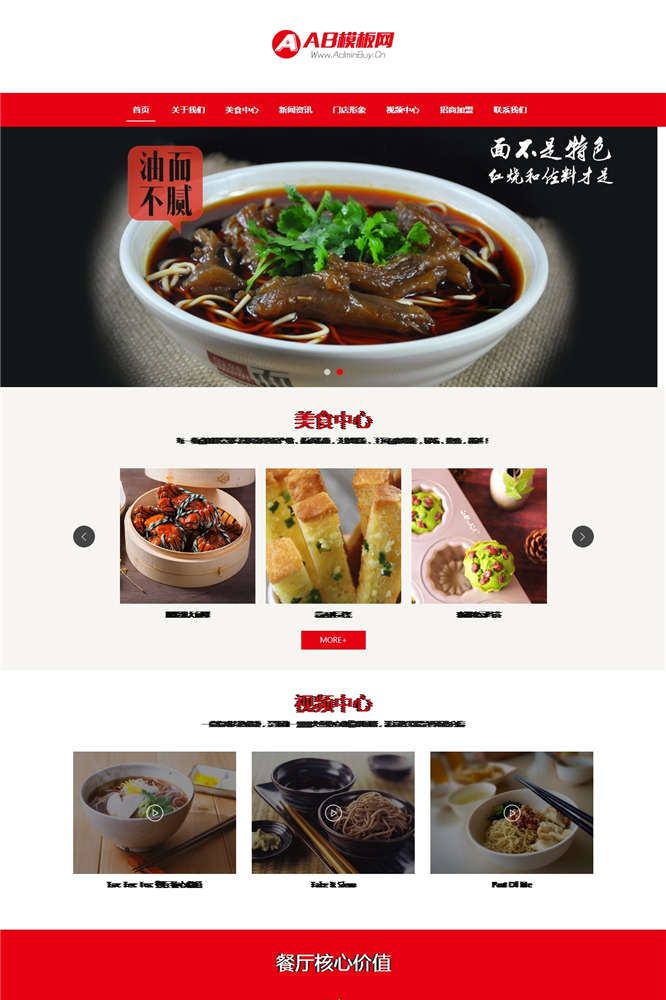Screen dimensions: 666x1000
Task: Open 视频中心 from the navigation bar
Action: (x=403, y=110)
